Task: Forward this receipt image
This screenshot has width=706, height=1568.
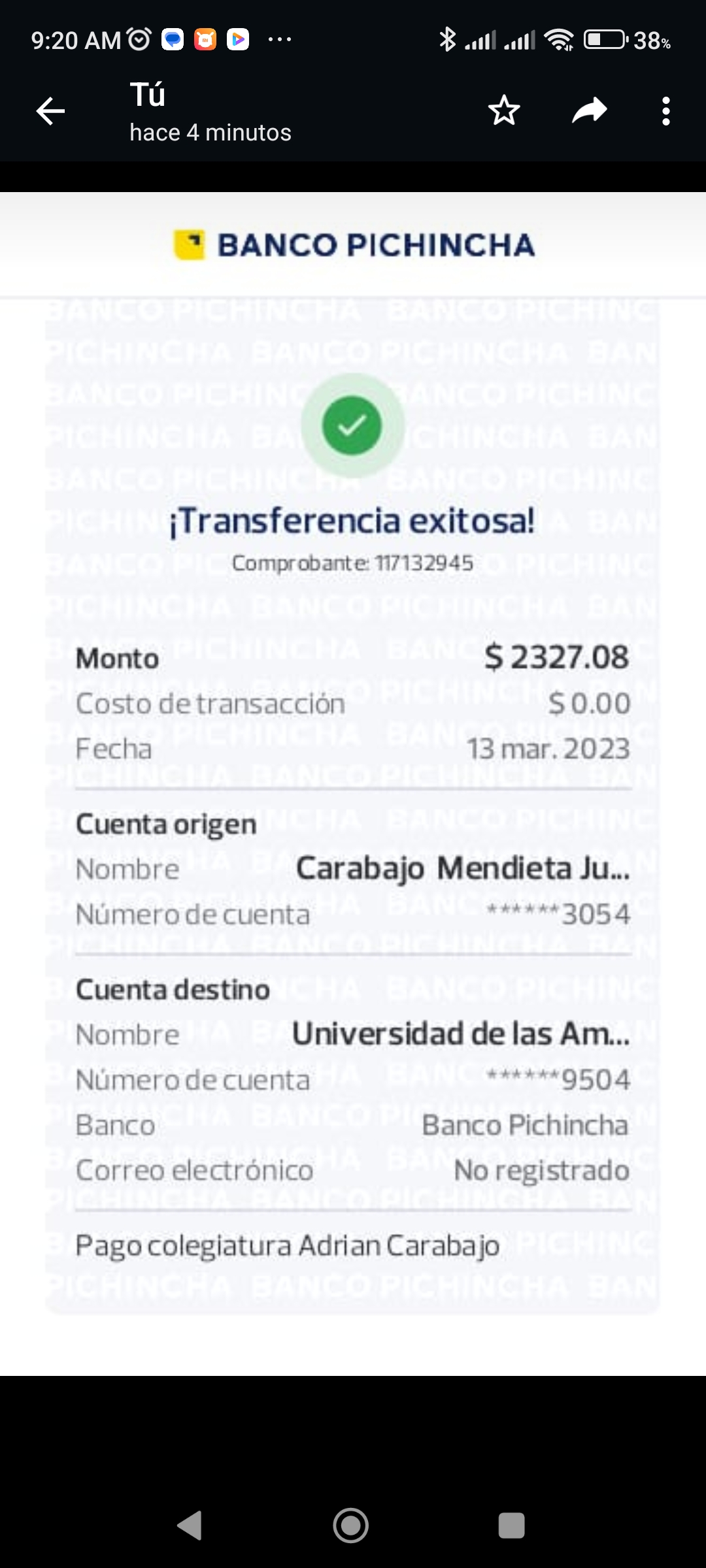Action: point(589,110)
